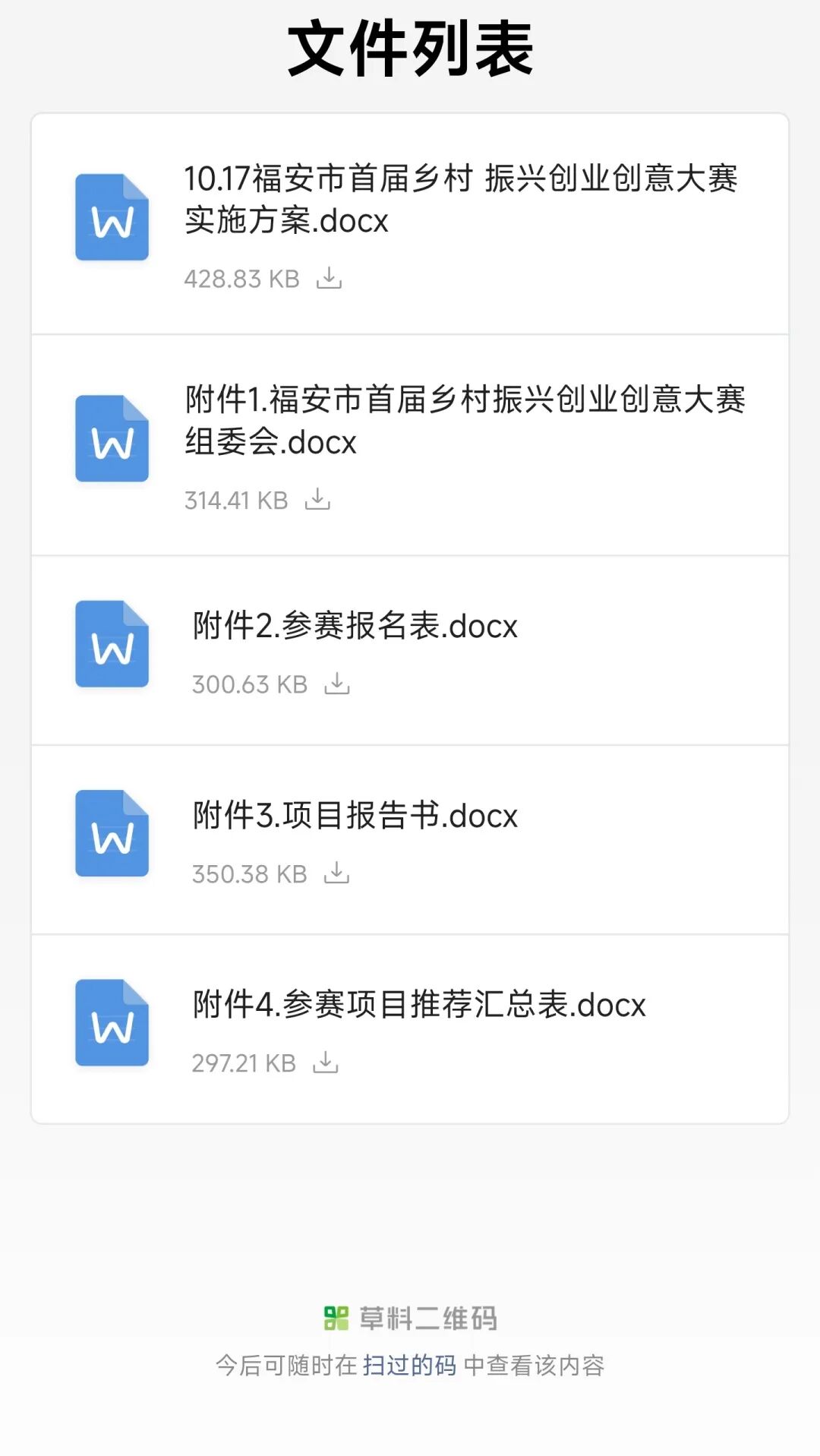Open 10.17福安市首届乡村振兴创业创意大赛实施方案.docx file
The image size is (820, 1456).
tap(460, 199)
